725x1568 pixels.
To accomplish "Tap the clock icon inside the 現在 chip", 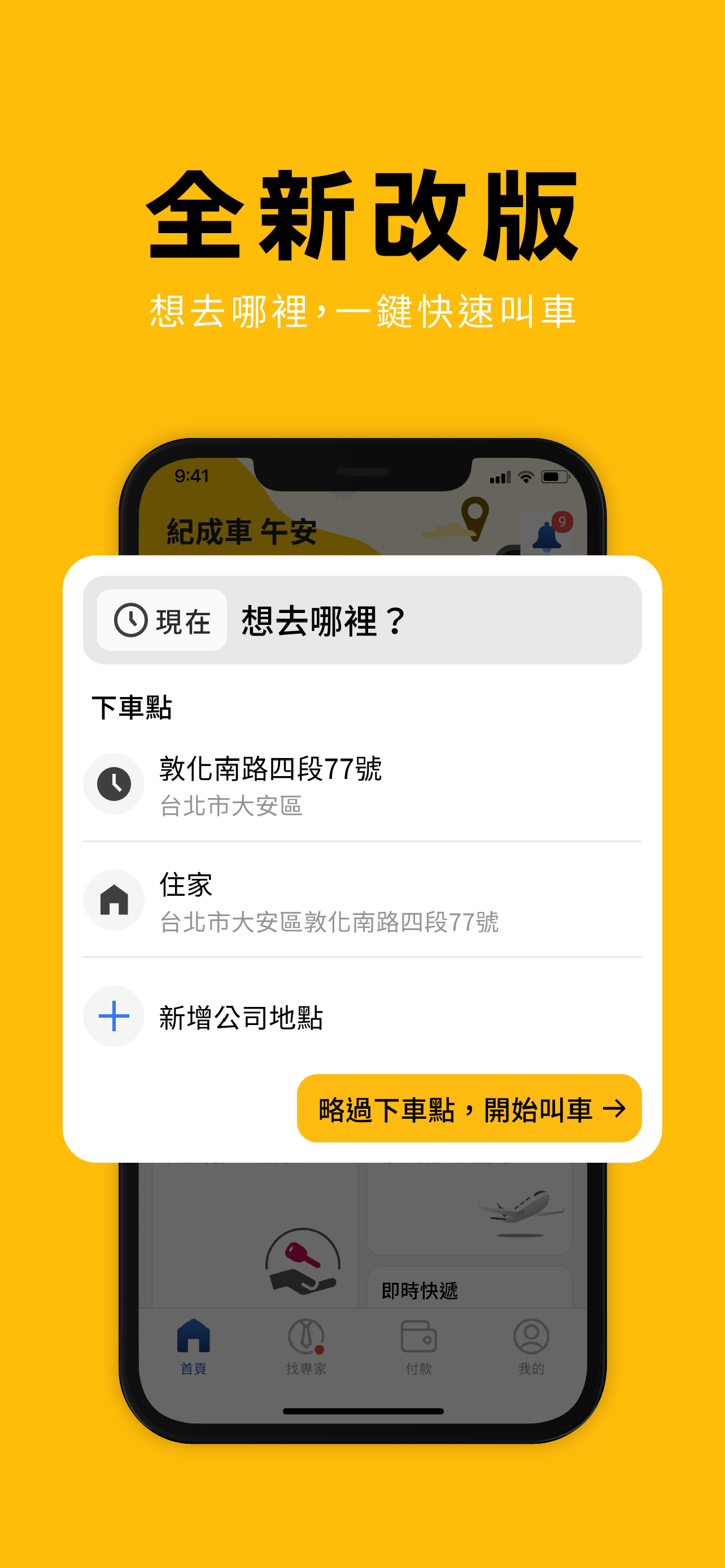I will pyautogui.click(x=131, y=621).
